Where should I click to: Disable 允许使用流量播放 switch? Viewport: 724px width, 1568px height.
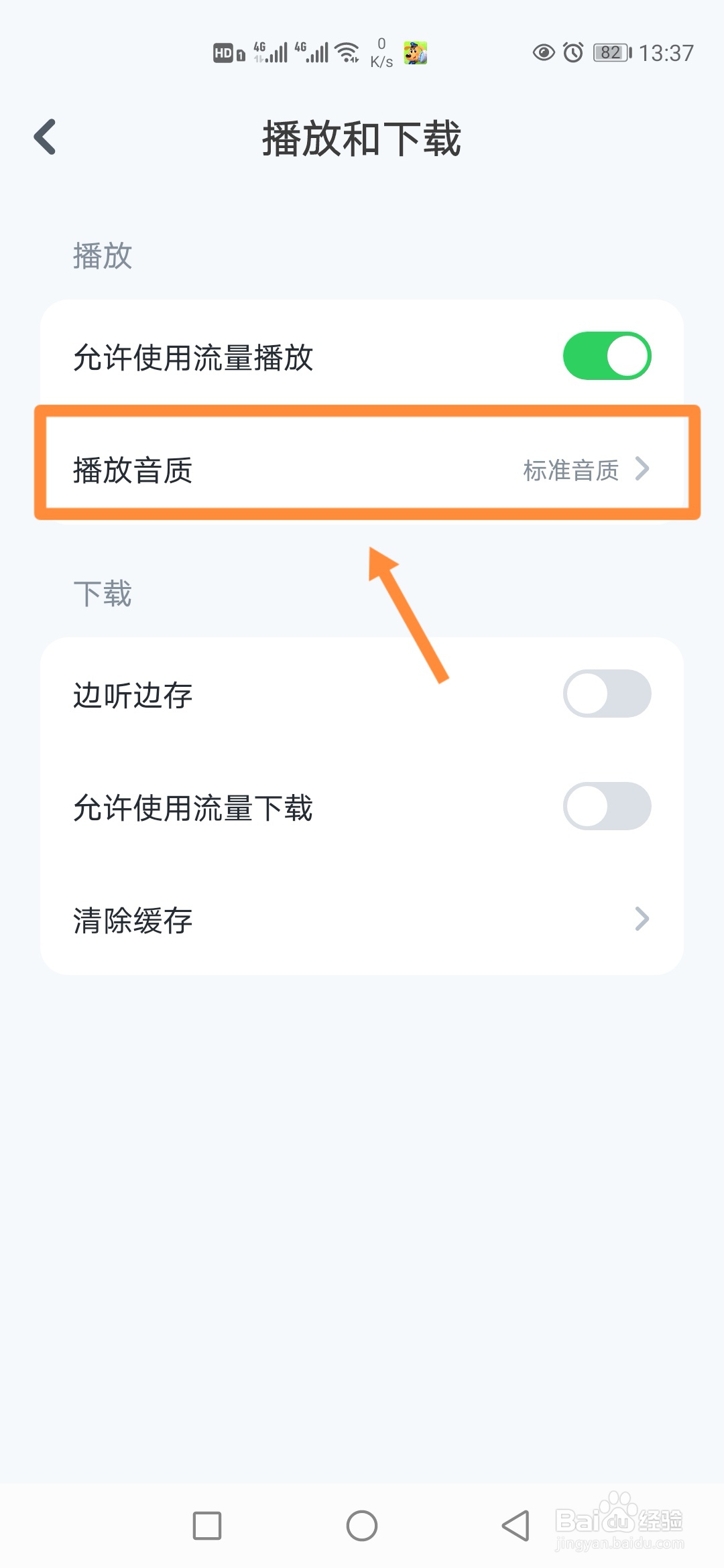click(607, 355)
